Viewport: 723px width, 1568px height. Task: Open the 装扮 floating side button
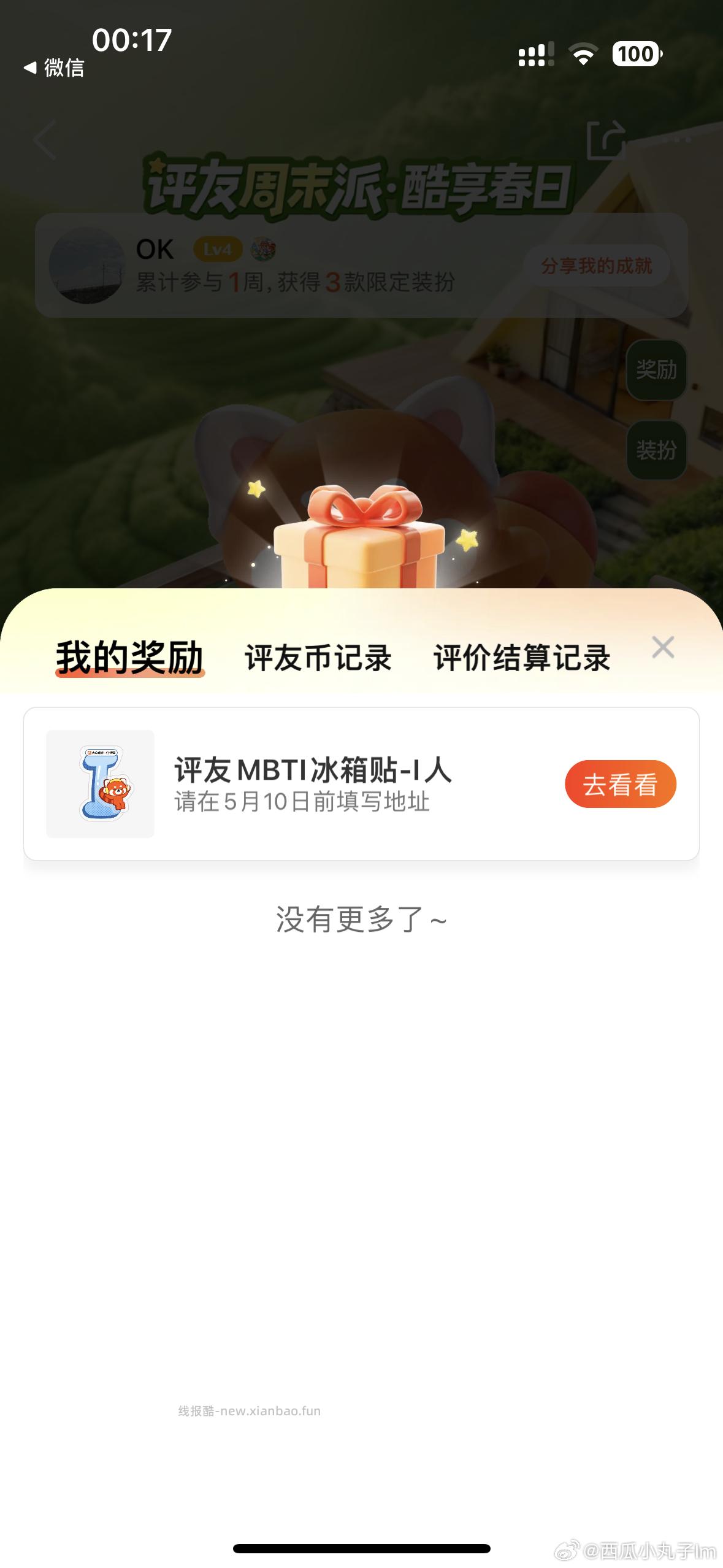point(656,452)
